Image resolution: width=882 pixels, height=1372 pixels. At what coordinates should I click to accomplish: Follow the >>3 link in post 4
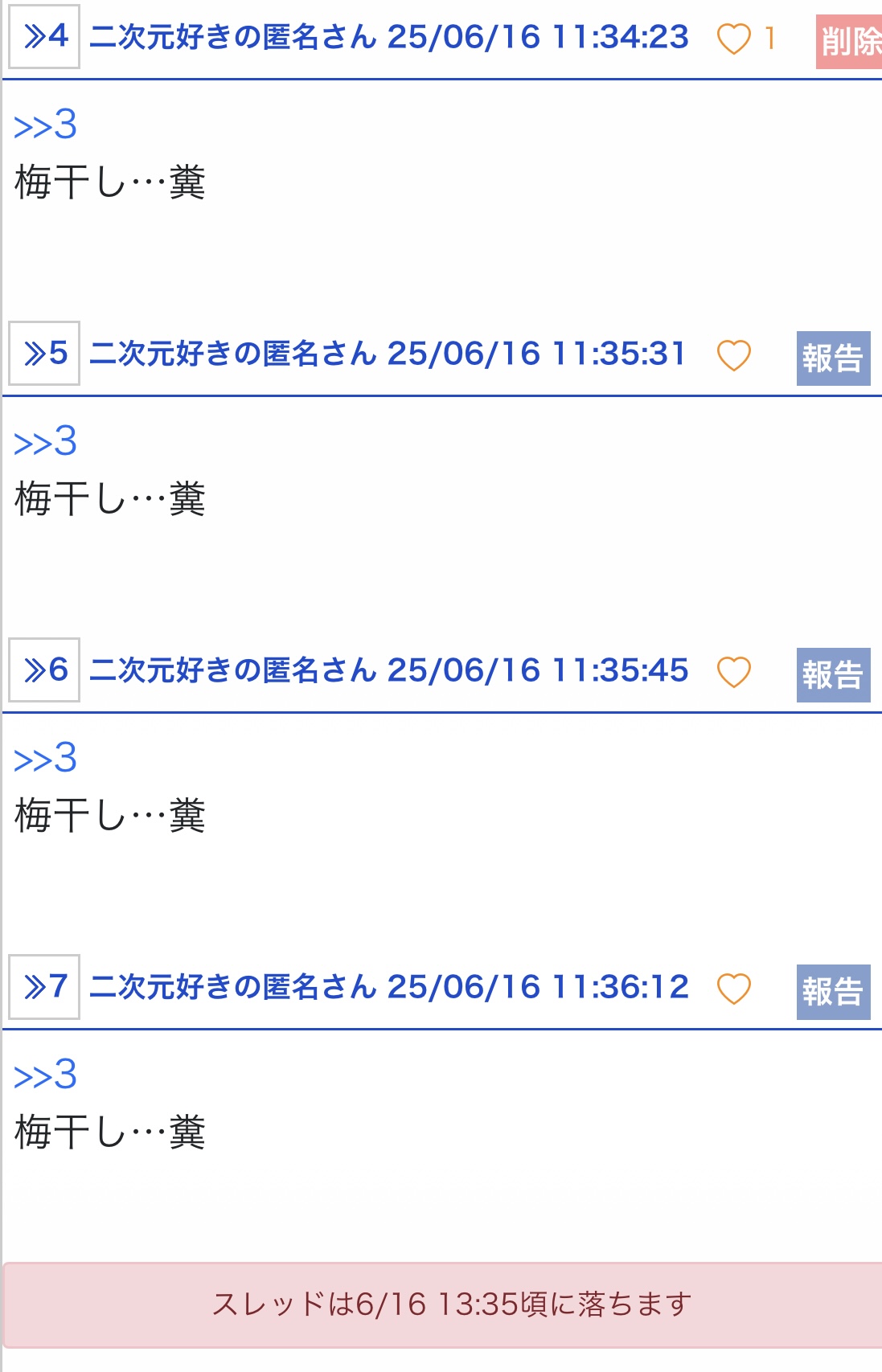point(45,126)
